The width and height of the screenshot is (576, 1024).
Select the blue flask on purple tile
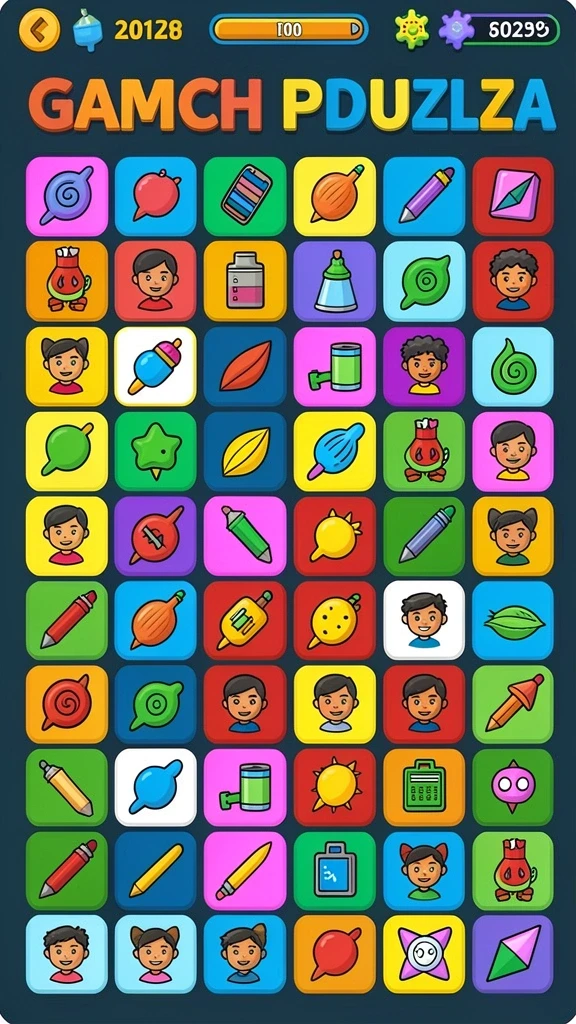click(x=334, y=281)
